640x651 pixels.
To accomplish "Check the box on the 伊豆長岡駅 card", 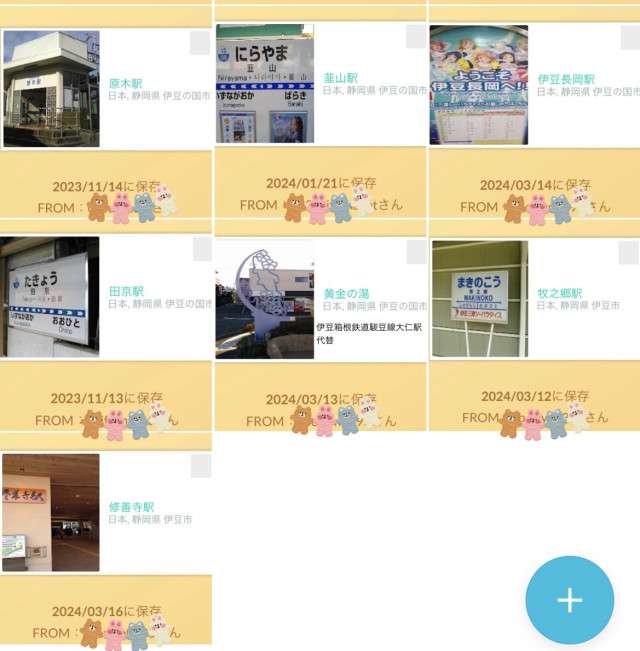I will pos(630,37).
